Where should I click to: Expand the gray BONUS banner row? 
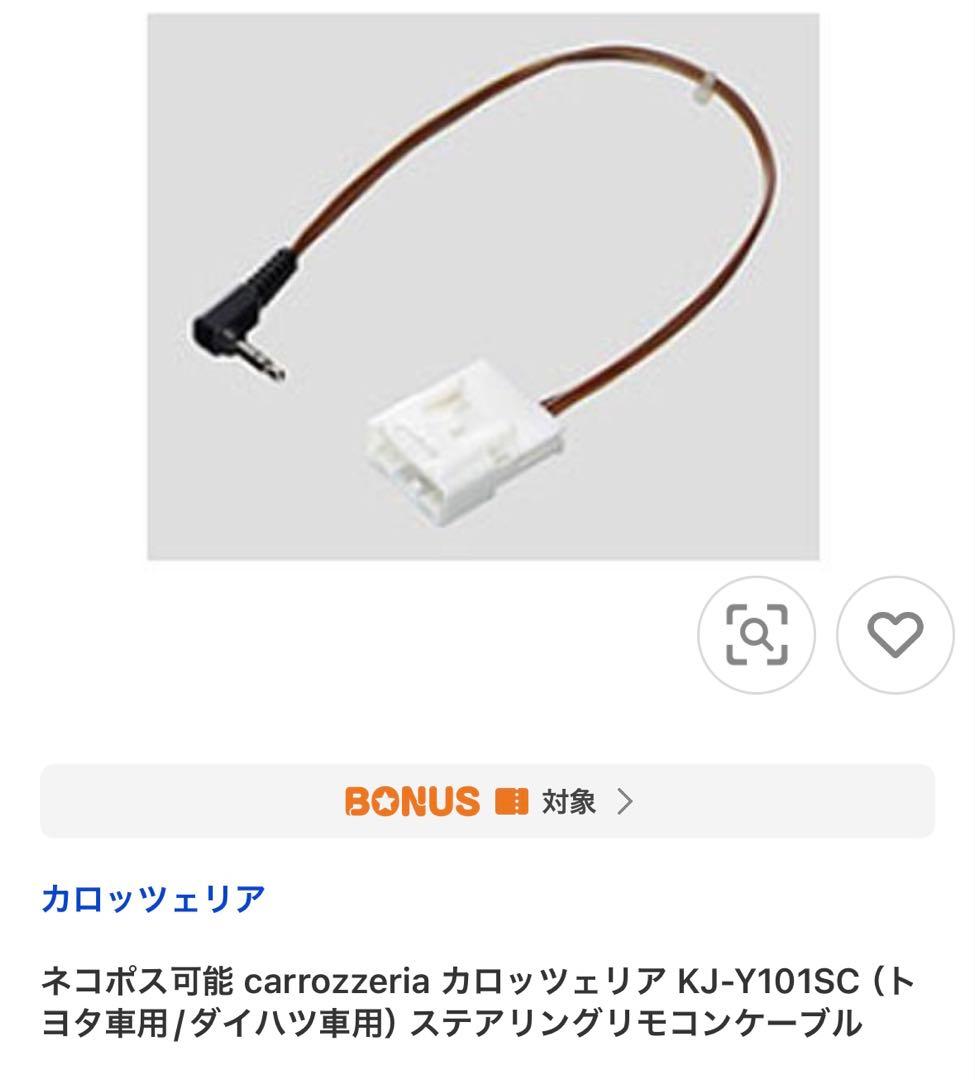coord(487,800)
